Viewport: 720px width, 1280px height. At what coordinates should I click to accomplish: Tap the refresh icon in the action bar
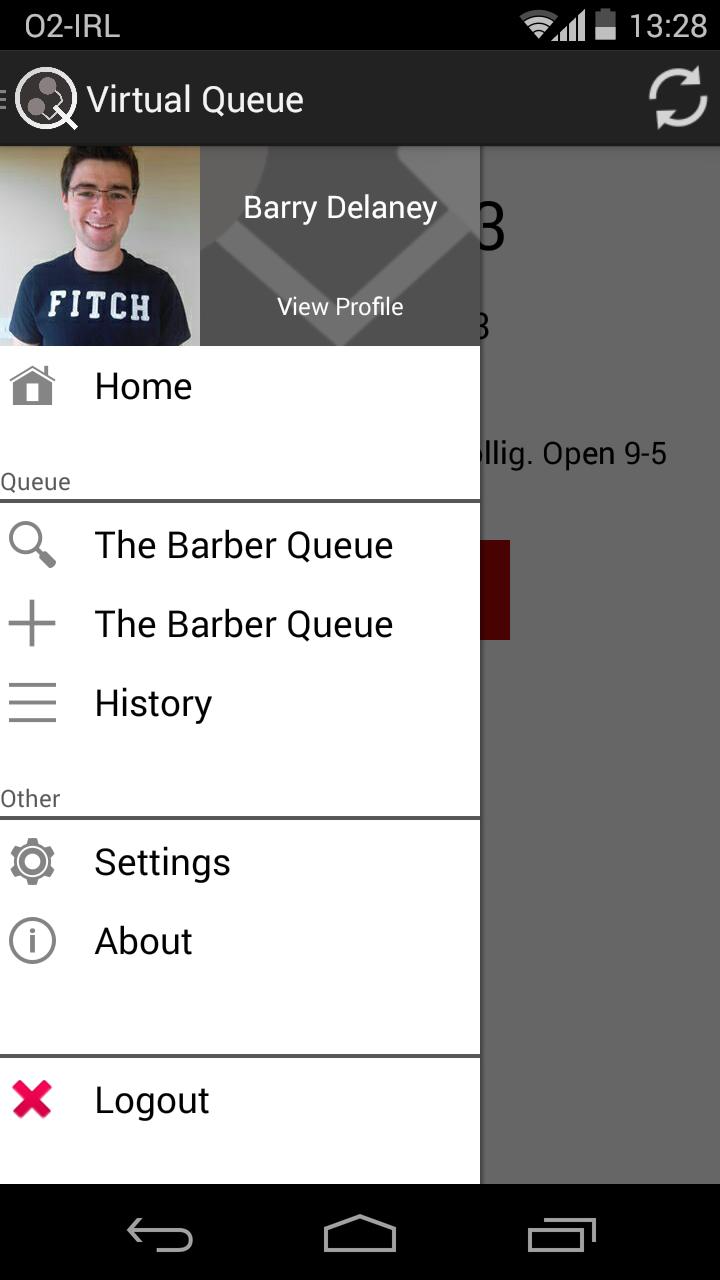[677, 98]
